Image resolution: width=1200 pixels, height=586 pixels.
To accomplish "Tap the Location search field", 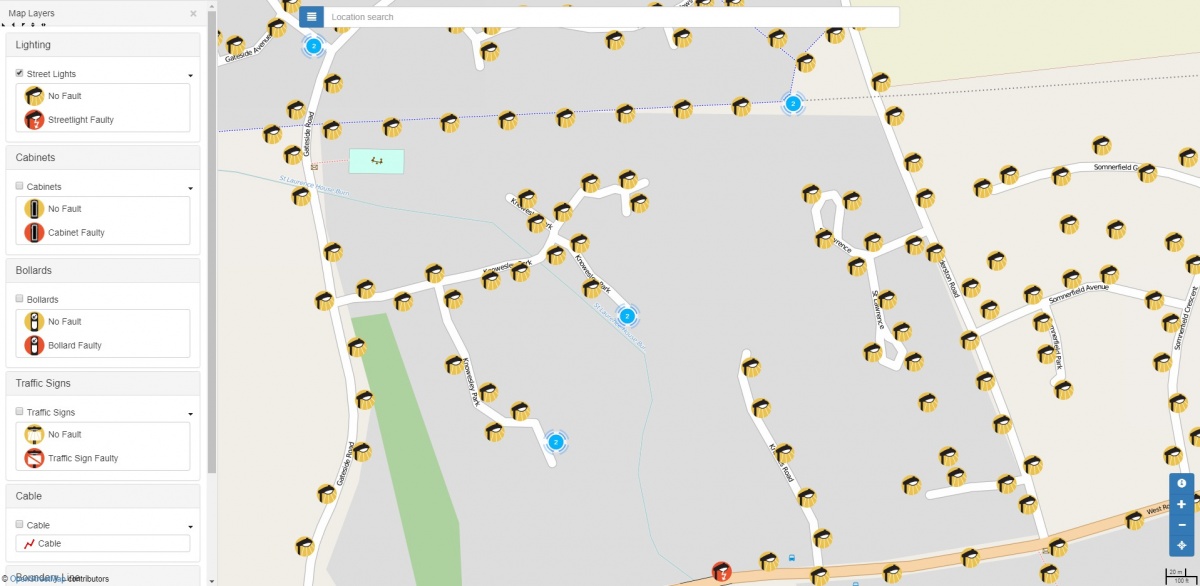I will point(610,17).
